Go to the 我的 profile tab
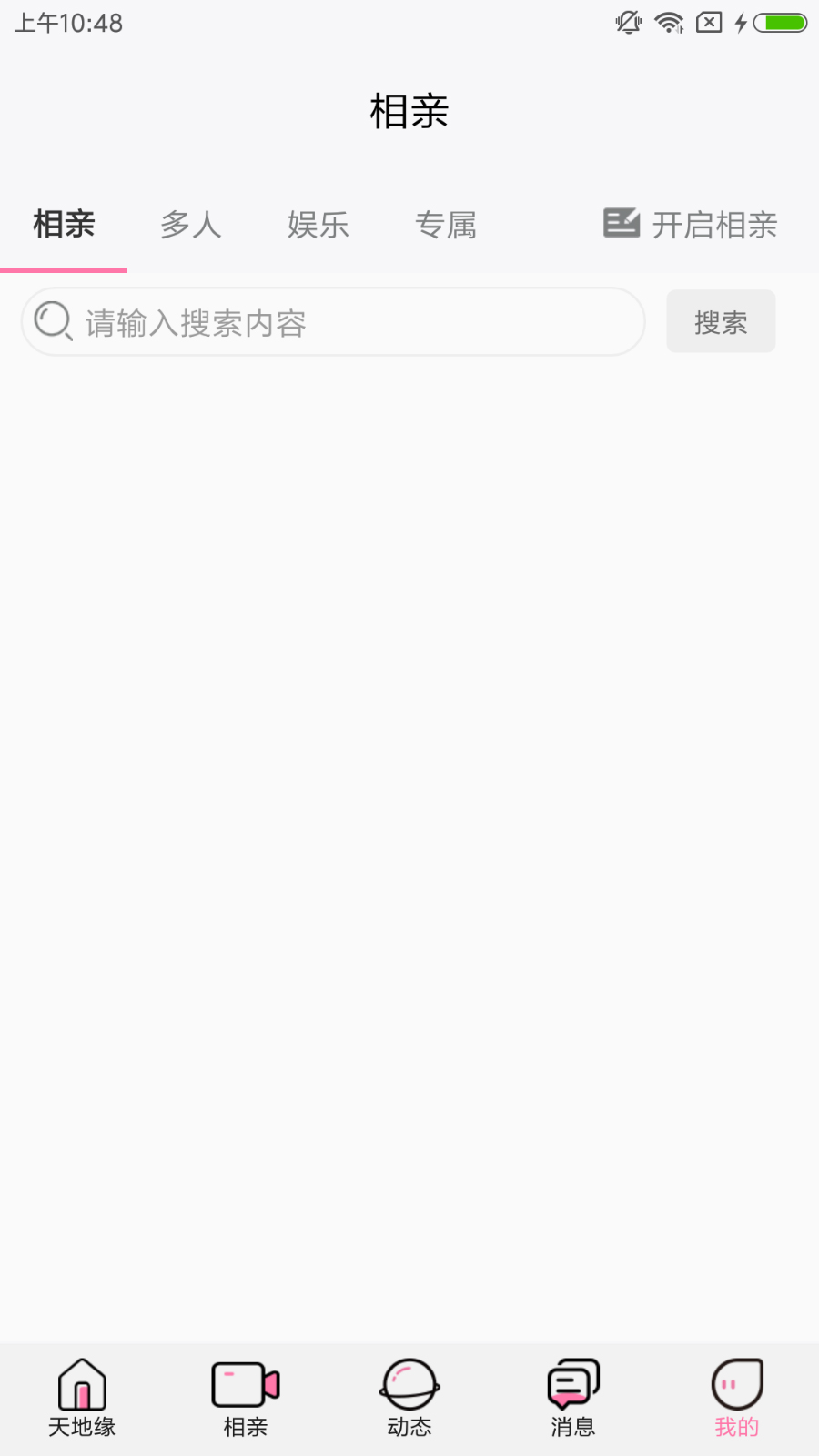 [x=737, y=1399]
